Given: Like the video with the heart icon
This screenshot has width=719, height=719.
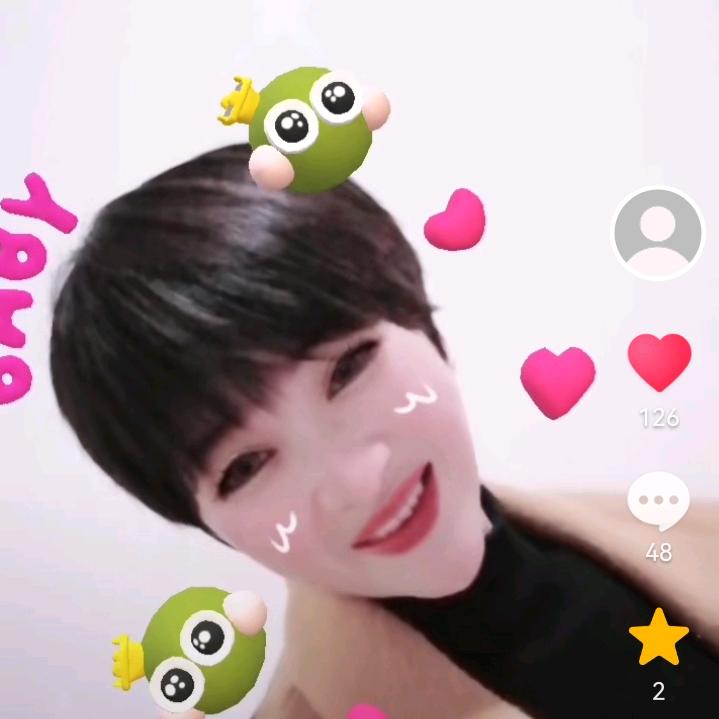Looking at the screenshot, I should (659, 362).
